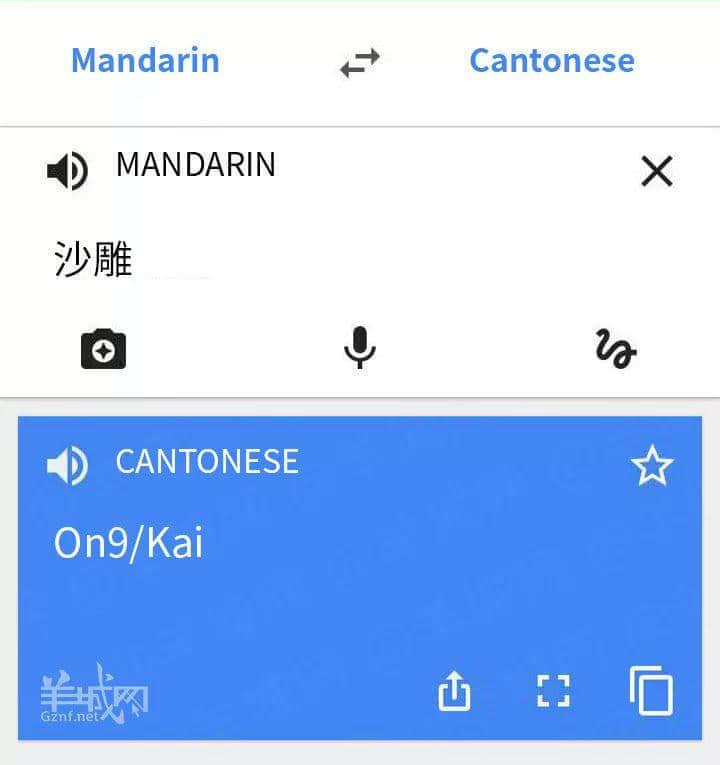Tap the microphone for voice input
The width and height of the screenshot is (720, 765).
tap(359, 348)
